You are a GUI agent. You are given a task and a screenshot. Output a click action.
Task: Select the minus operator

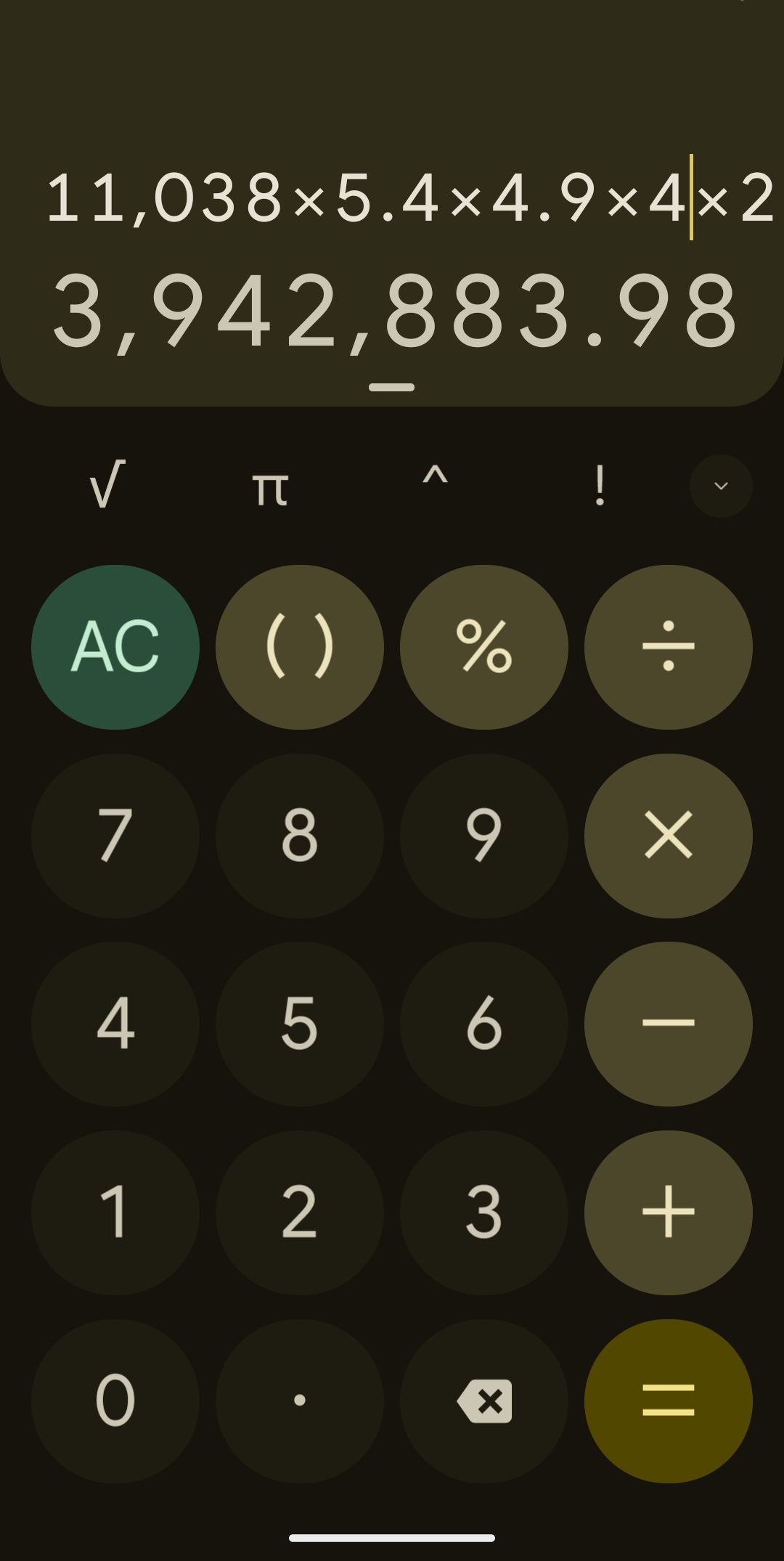[669, 1024]
